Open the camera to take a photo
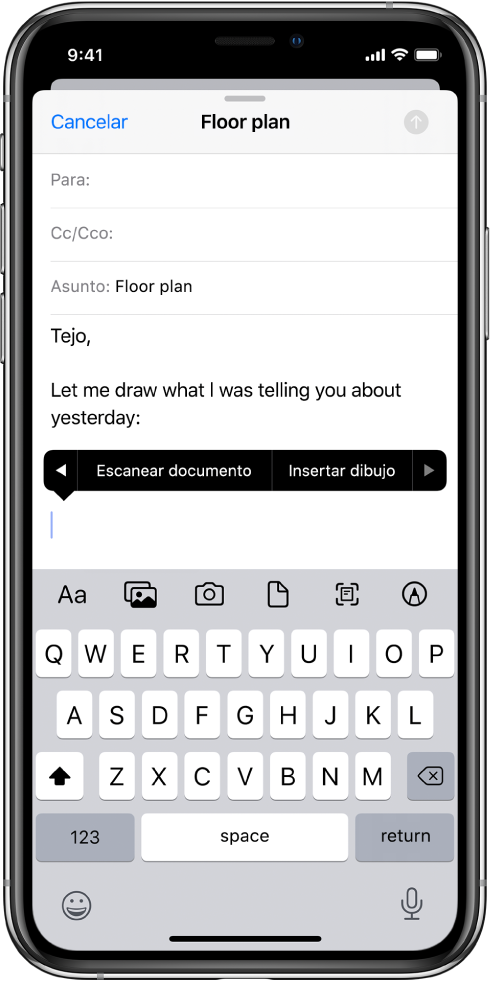Viewport: 492px width, 984px height. [x=209, y=594]
